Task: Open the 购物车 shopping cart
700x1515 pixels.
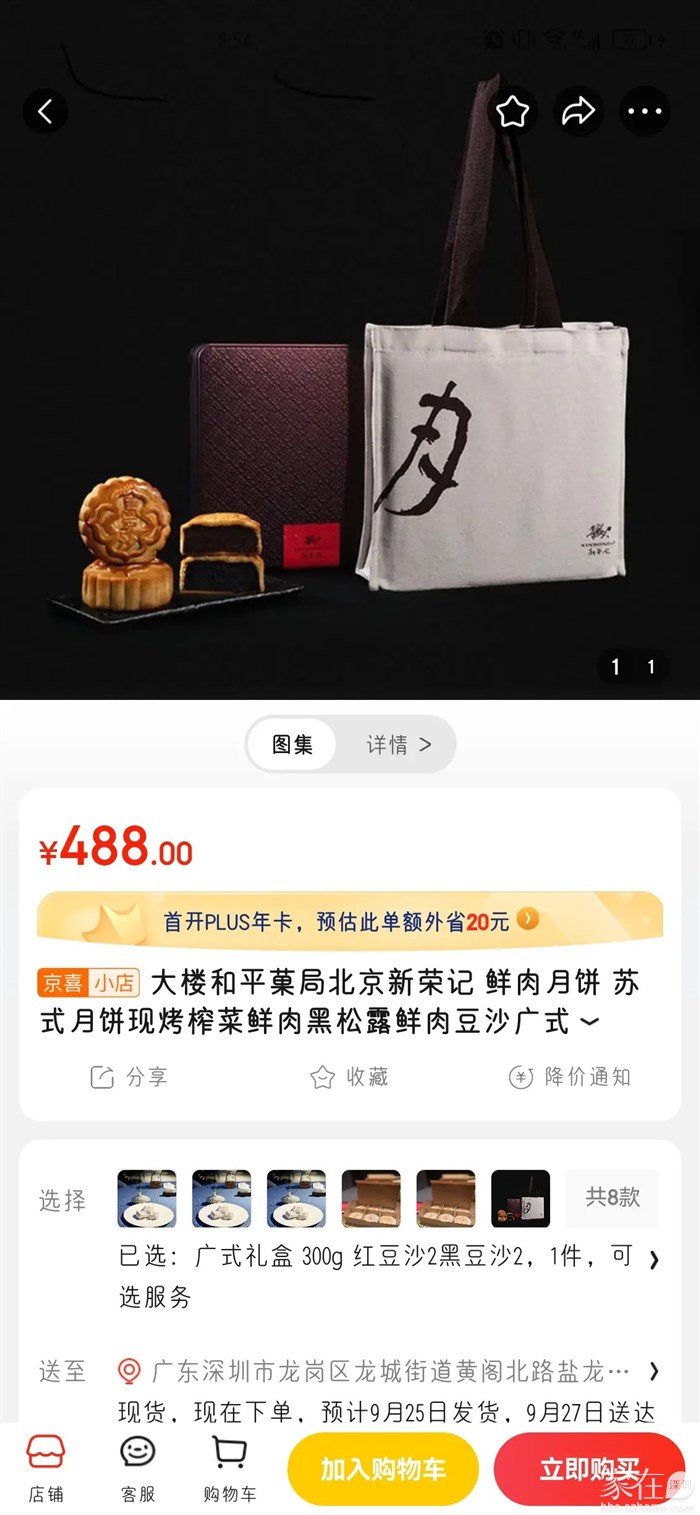Action: [x=230, y=1467]
